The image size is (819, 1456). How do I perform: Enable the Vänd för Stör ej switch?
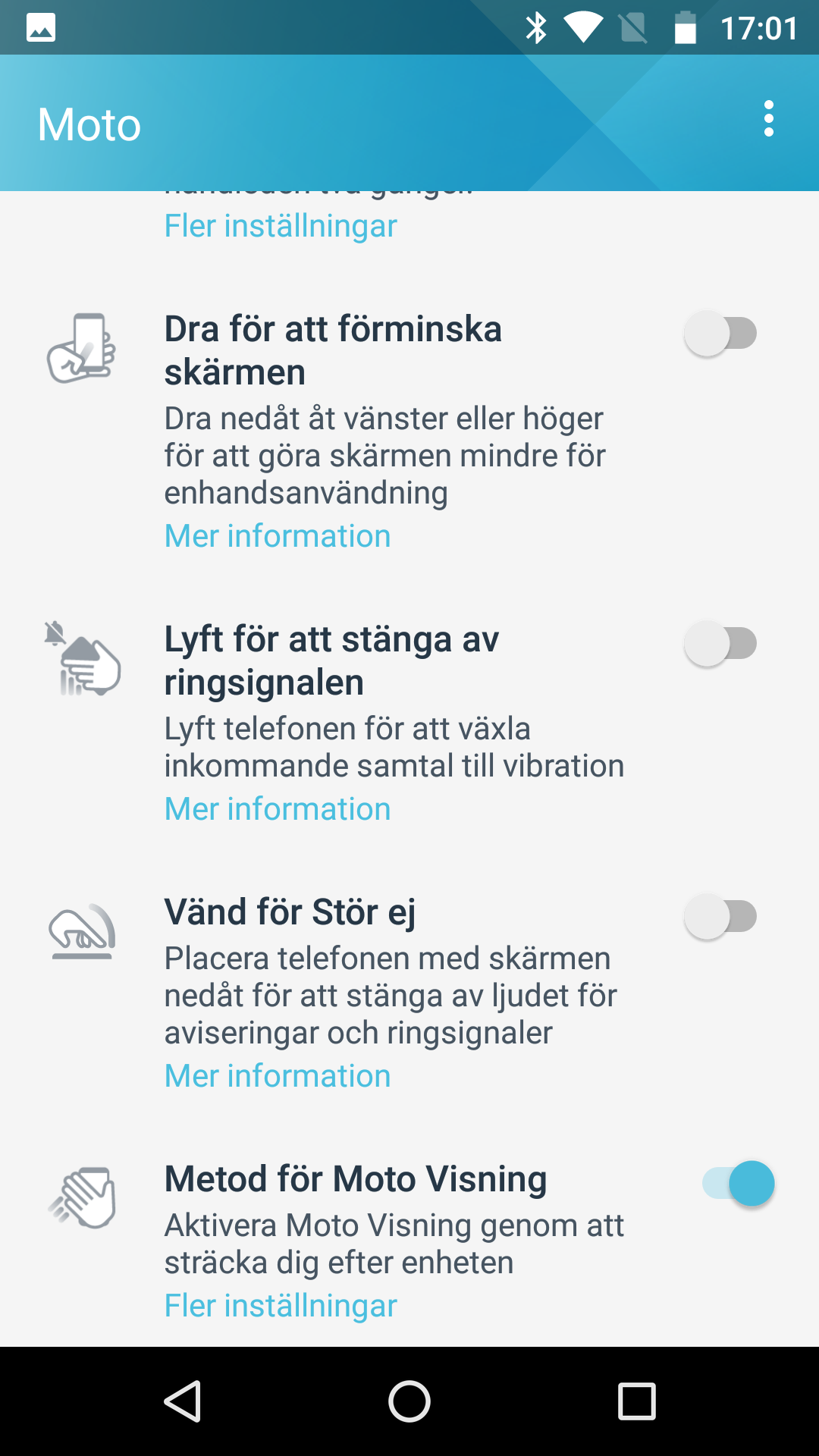pyautogui.click(x=720, y=917)
